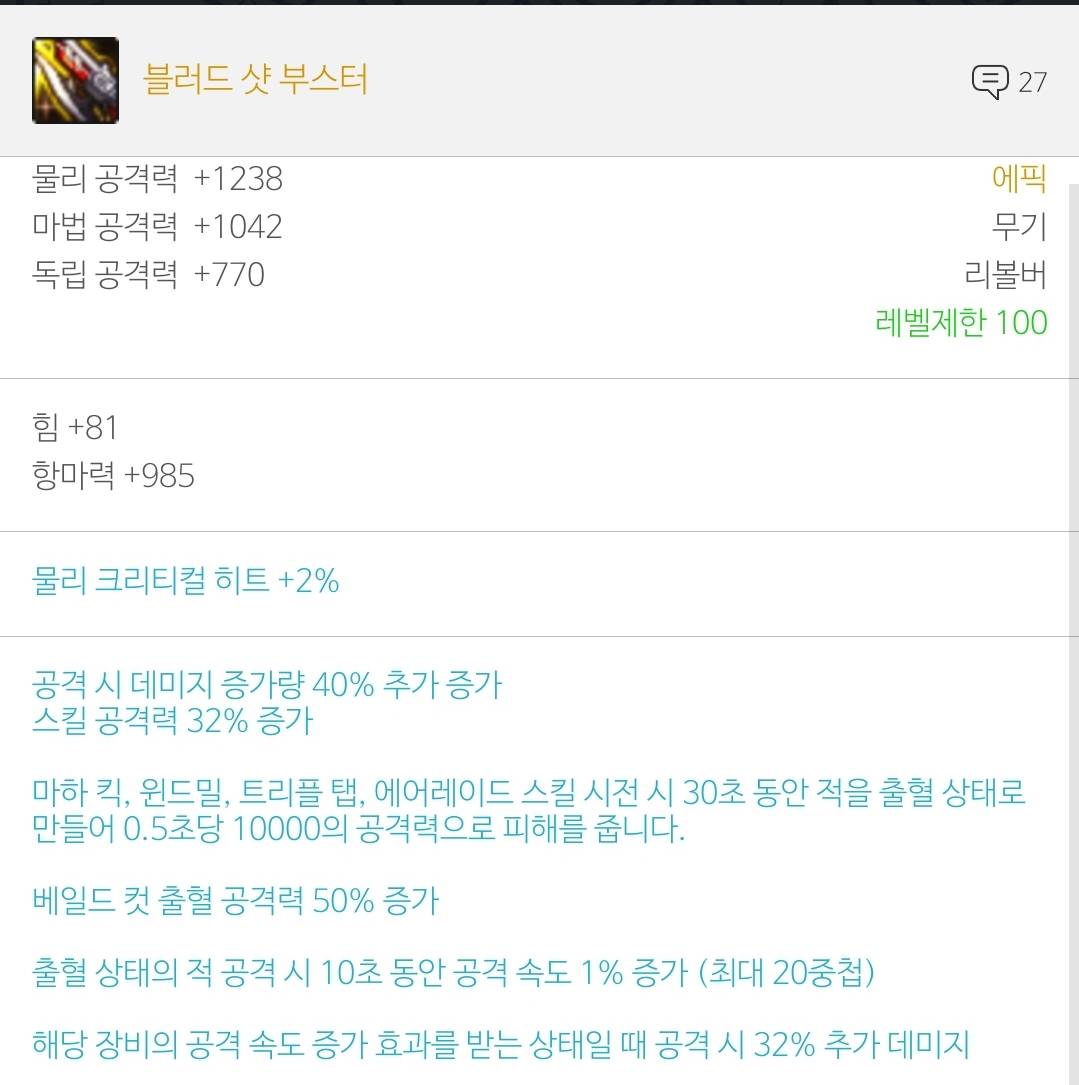Viewport: 1079px width, 1085px height.
Task: Tap the item icon thumbnail
Action: point(75,80)
